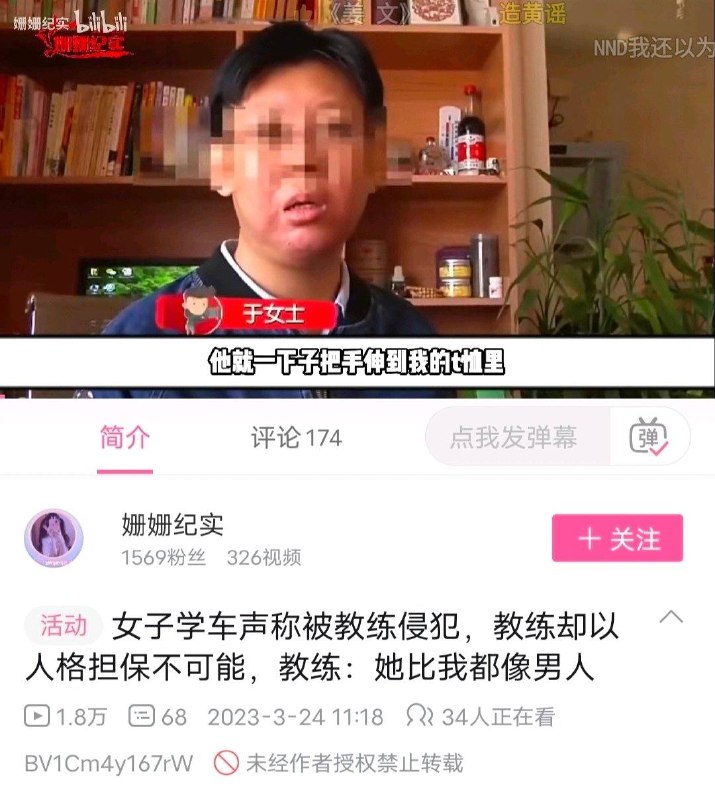Open the 评论 174 comments tab
715x800 pixels.
point(296,438)
